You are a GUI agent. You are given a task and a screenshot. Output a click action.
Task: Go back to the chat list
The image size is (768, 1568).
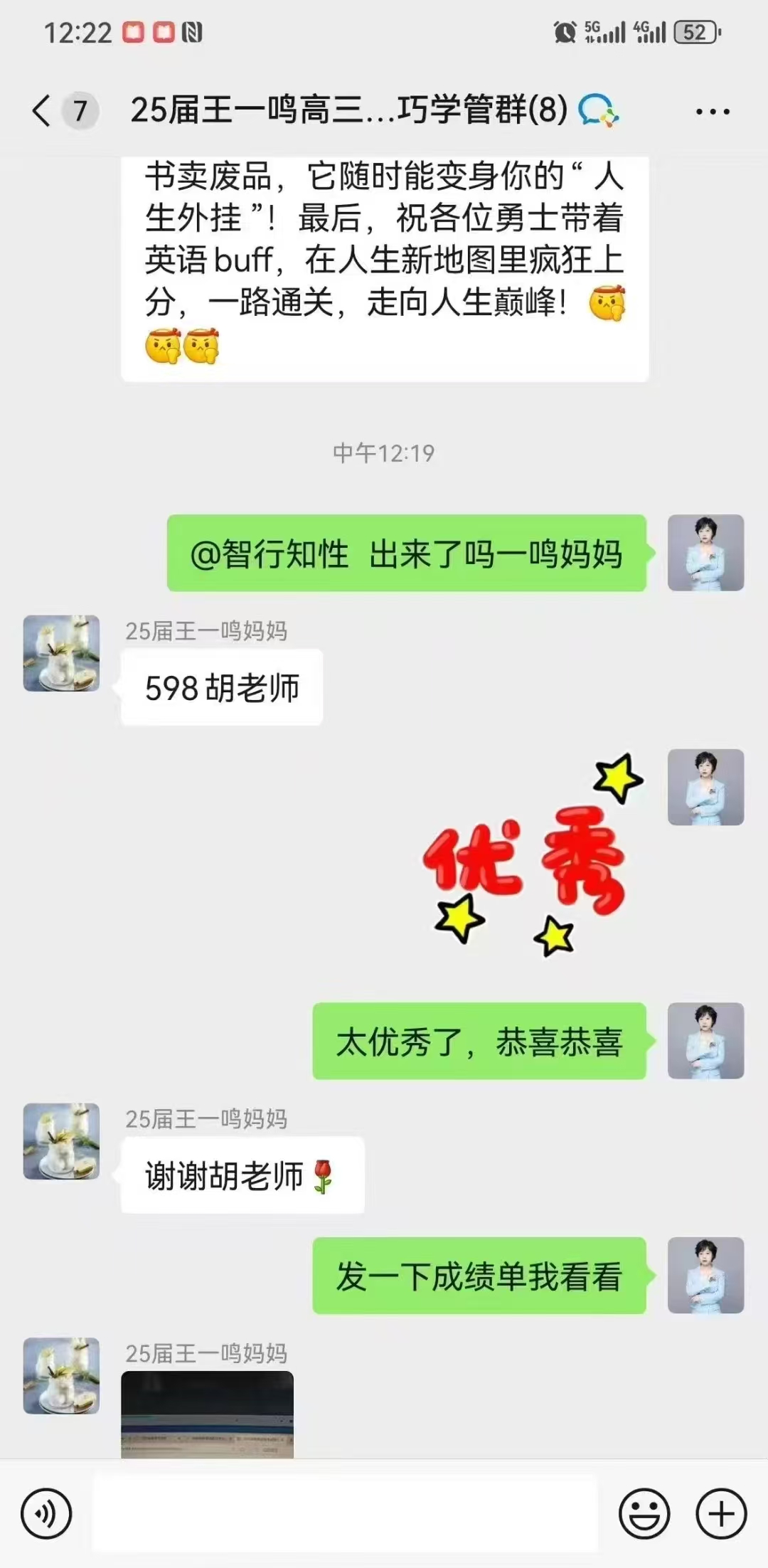(x=43, y=111)
